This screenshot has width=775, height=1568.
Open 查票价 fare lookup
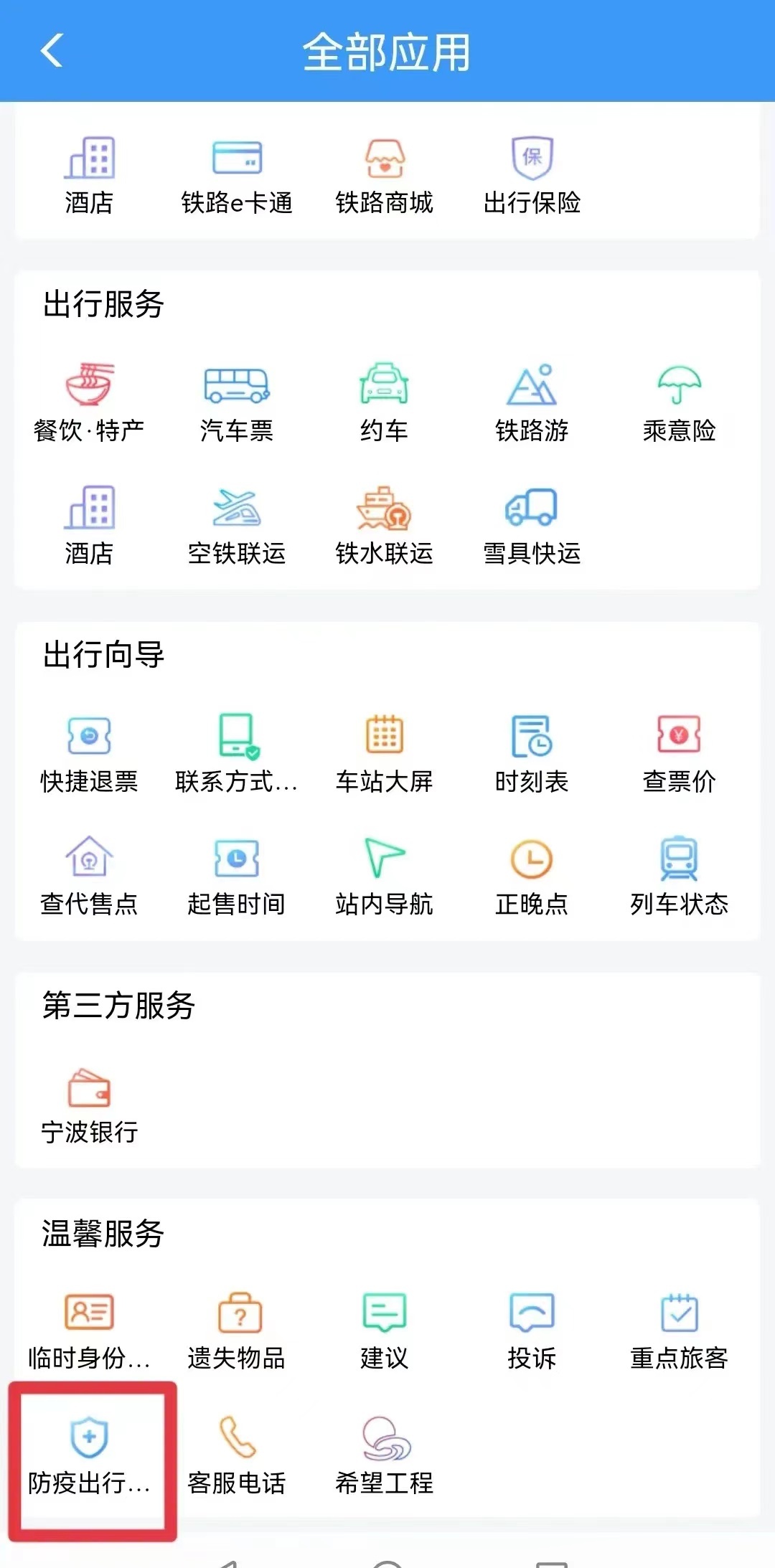tap(679, 754)
